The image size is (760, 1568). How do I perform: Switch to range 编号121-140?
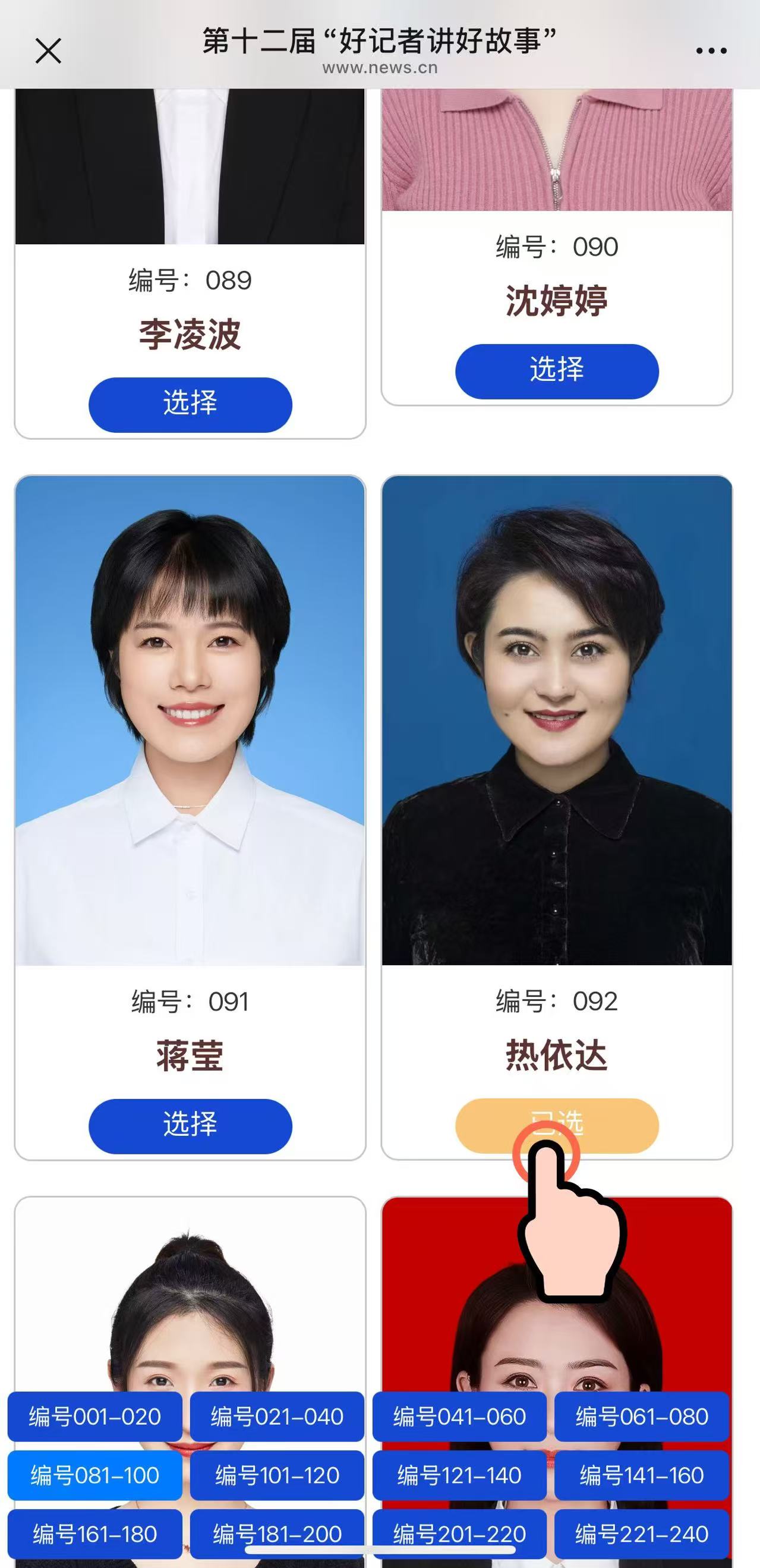(x=459, y=1475)
